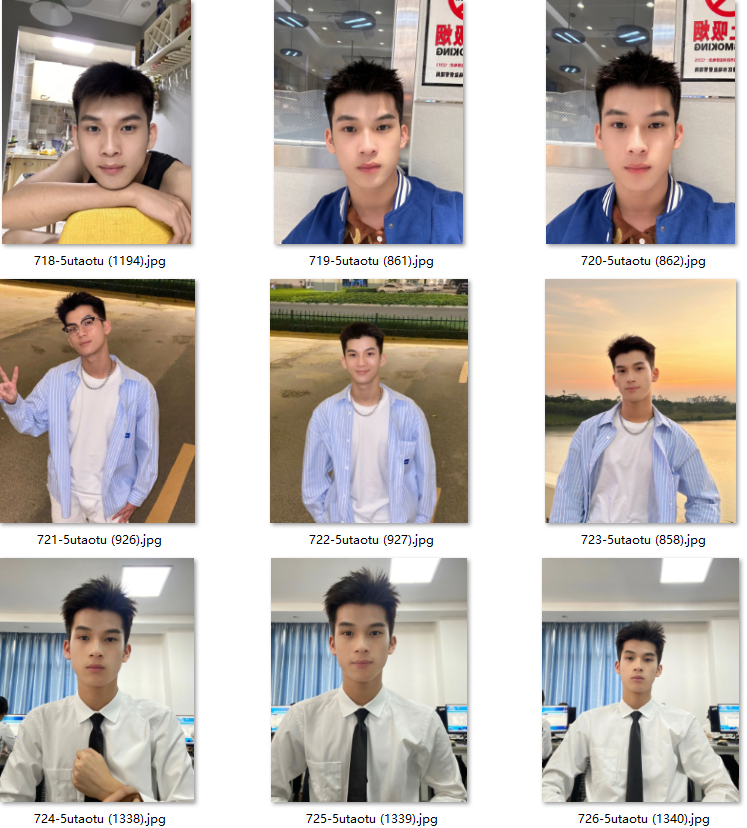The width and height of the screenshot is (747, 828).
Task: Select the file 722-5utaotu (927).jpg
Action: click(369, 401)
